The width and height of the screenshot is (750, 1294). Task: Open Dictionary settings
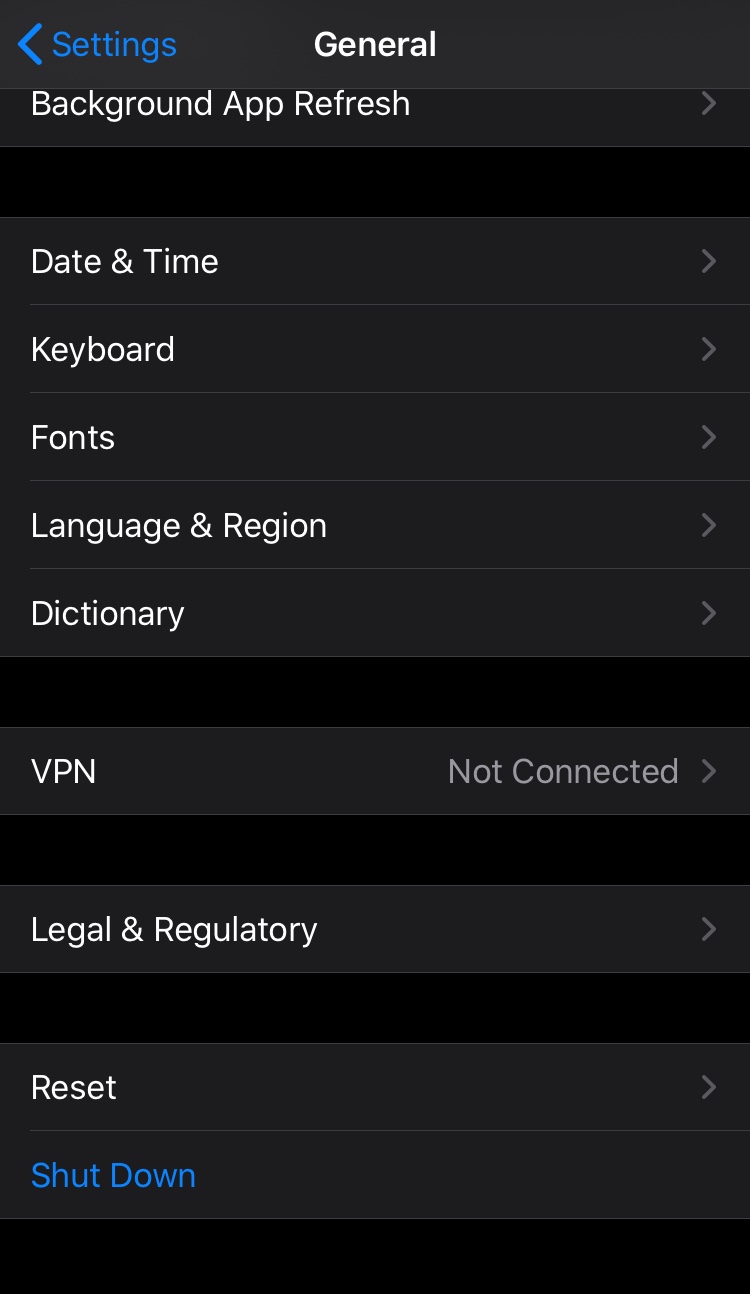click(x=375, y=614)
